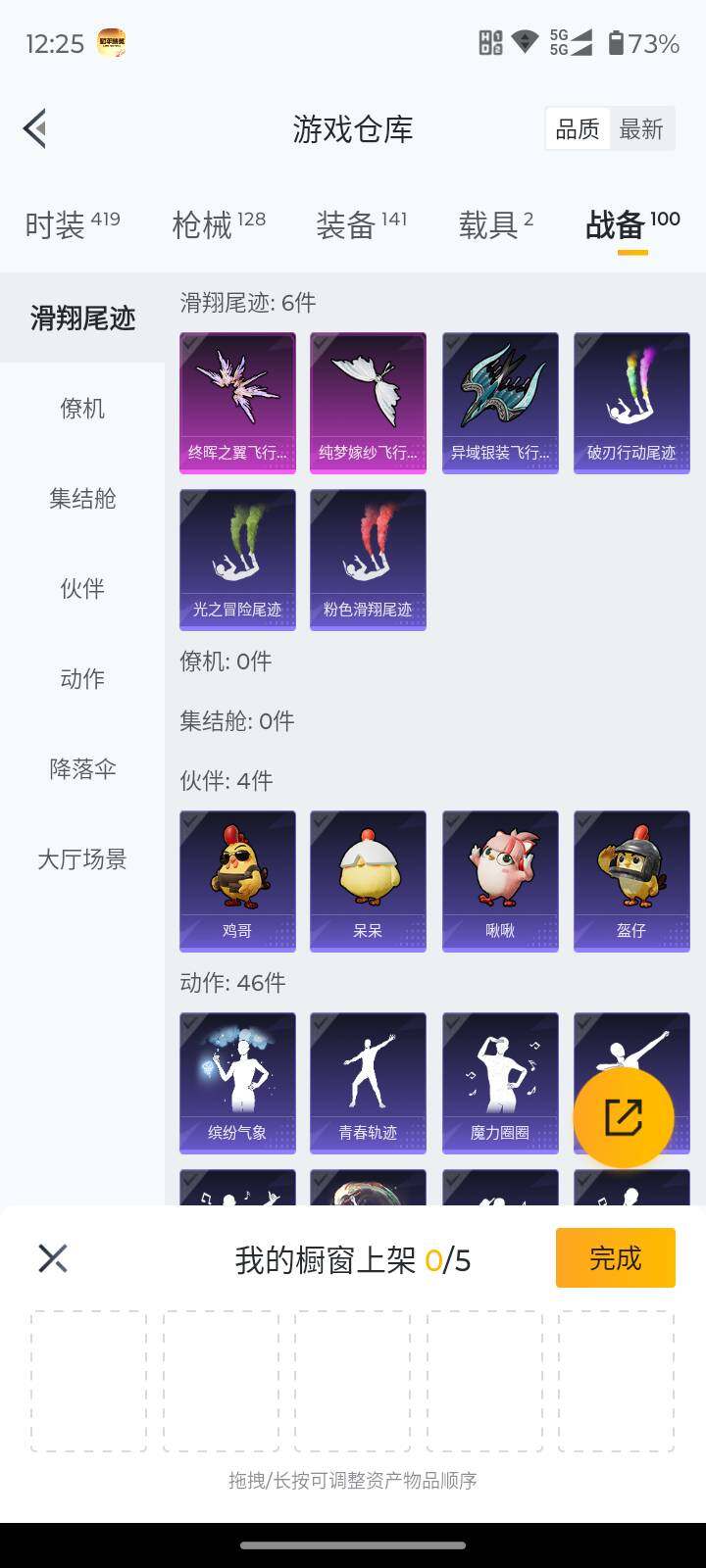Screen dimensions: 706x1568
Task: Select the 魔力圈圈 action icon
Action: pyautogui.click(x=499, y=1081)
